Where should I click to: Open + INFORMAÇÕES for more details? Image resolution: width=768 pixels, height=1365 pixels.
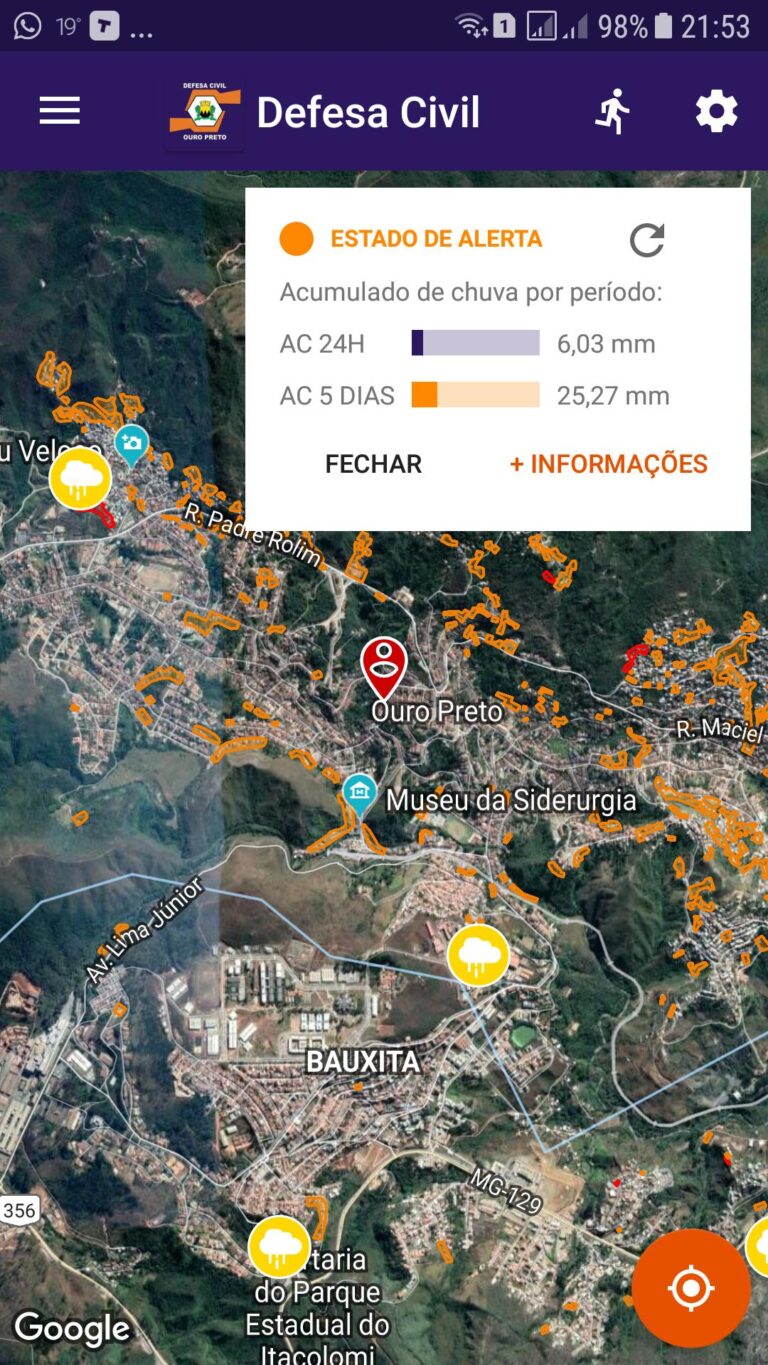pyautogui.click(x=609, y=464)
